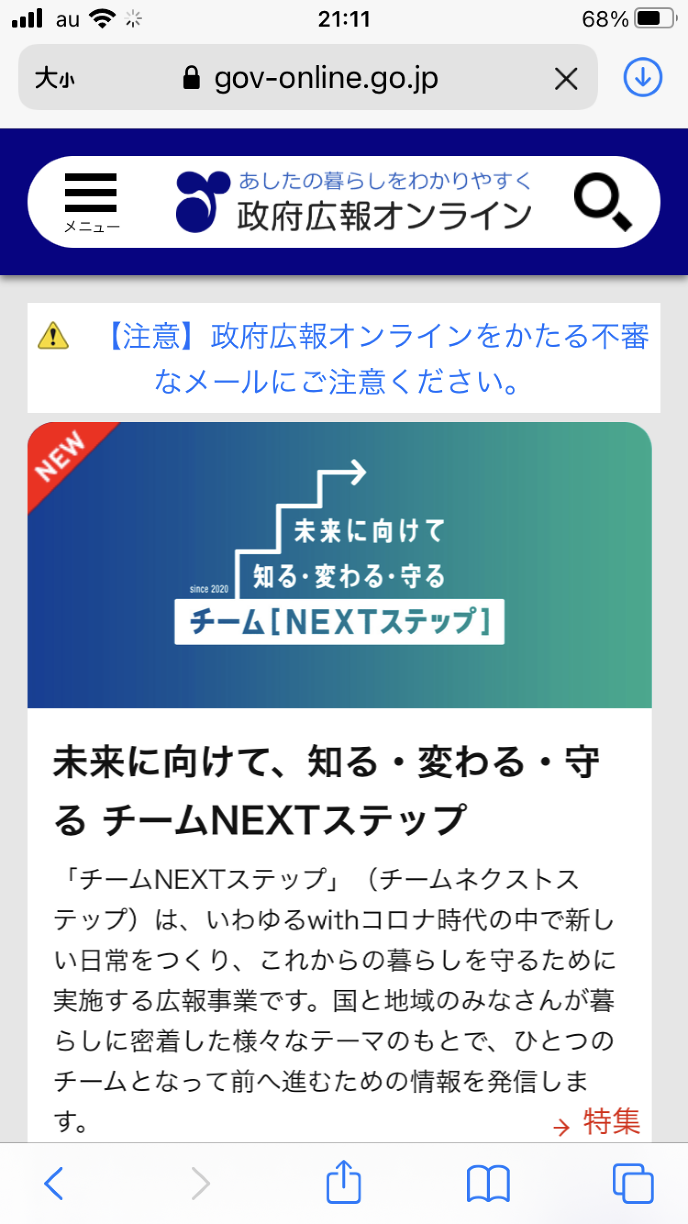Screen dimensions: 688x1224
Task: Open the チーム NEXTステップ banner
Action: [x=339, y=565]
